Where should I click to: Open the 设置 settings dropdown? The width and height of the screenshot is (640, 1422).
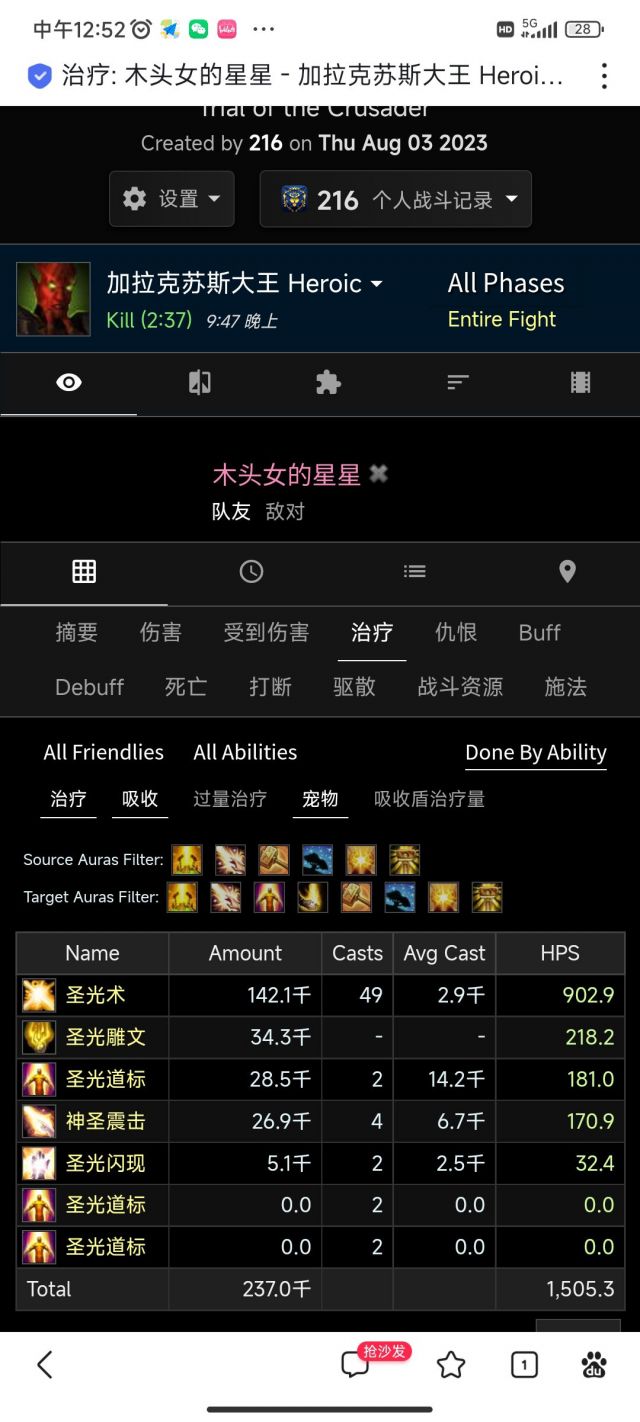(172, 199)
